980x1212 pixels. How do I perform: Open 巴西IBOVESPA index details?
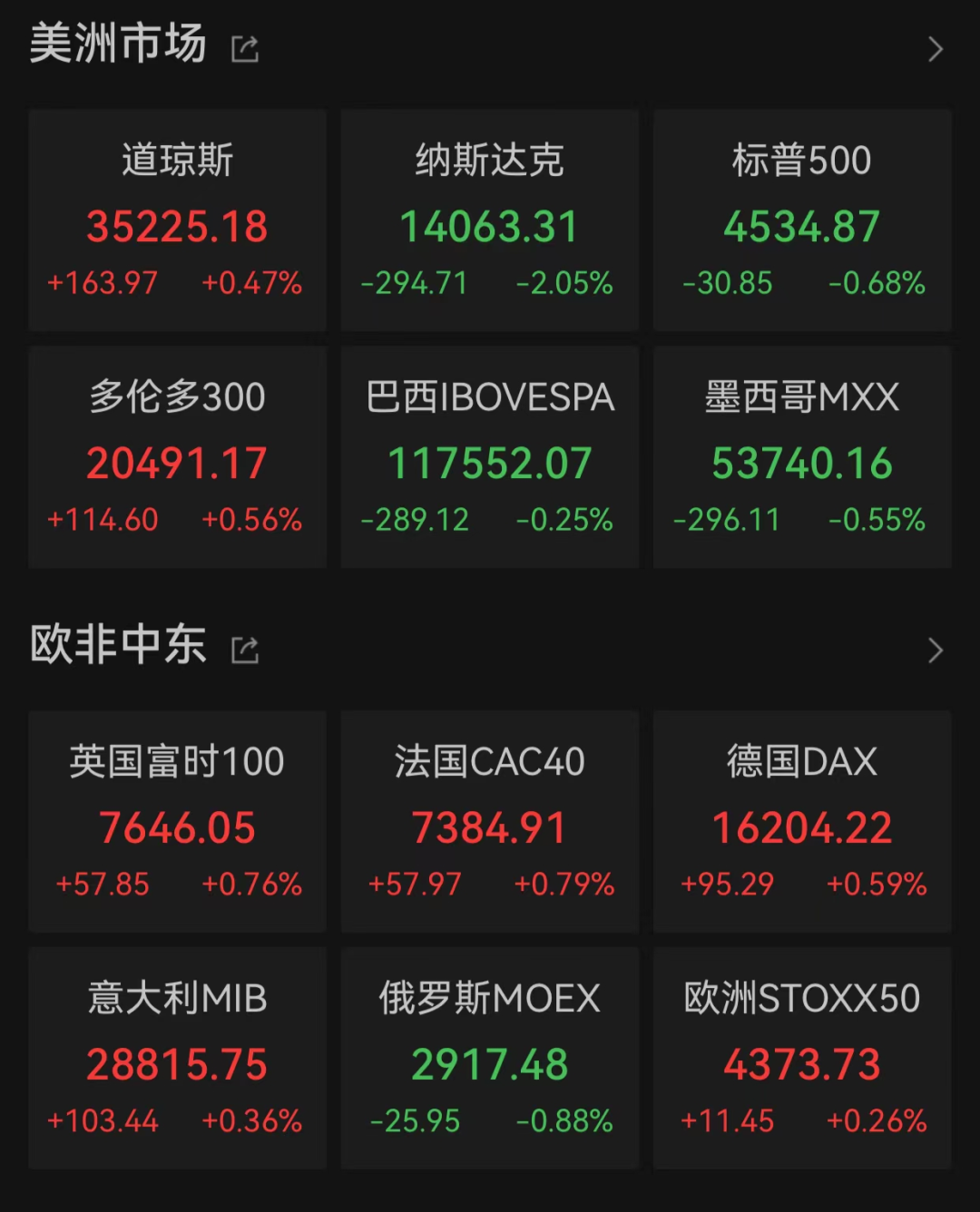pos(490,457)
